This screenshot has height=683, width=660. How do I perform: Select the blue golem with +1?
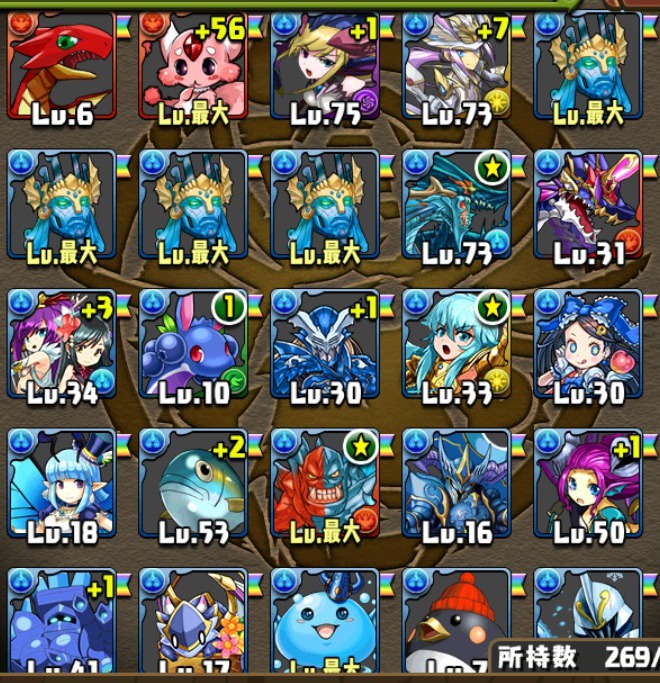62,620
